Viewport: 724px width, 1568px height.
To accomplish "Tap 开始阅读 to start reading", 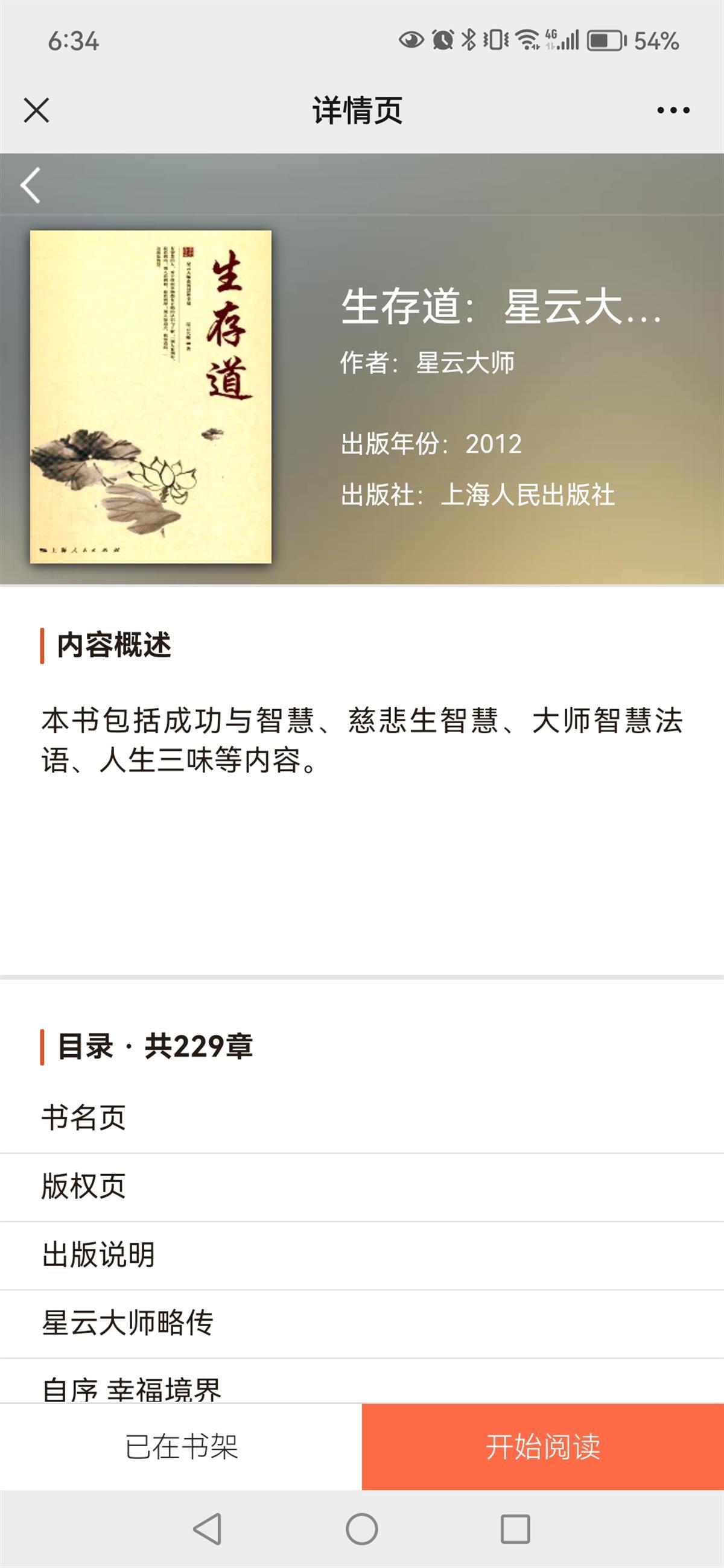I will (542, 1446).
